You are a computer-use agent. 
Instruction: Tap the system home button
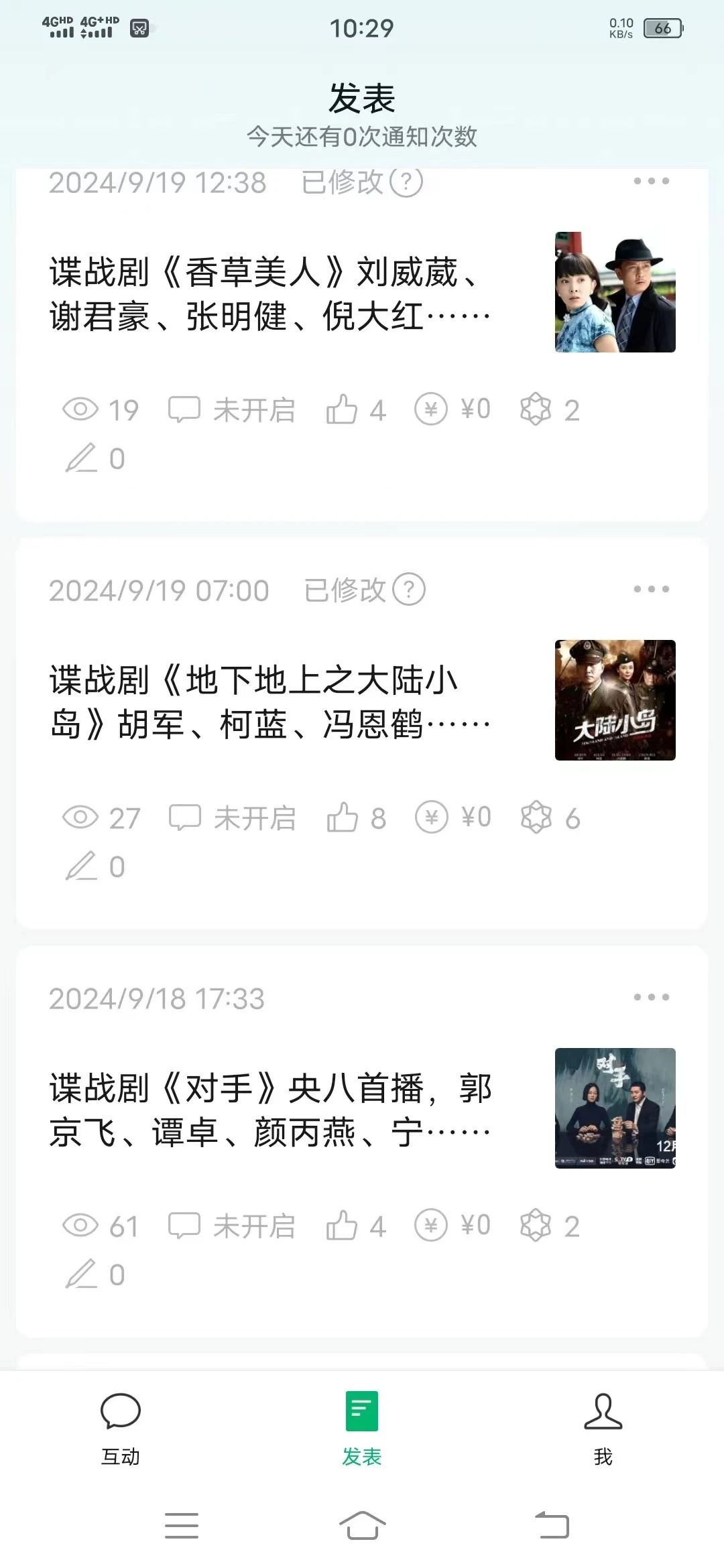362,1526
